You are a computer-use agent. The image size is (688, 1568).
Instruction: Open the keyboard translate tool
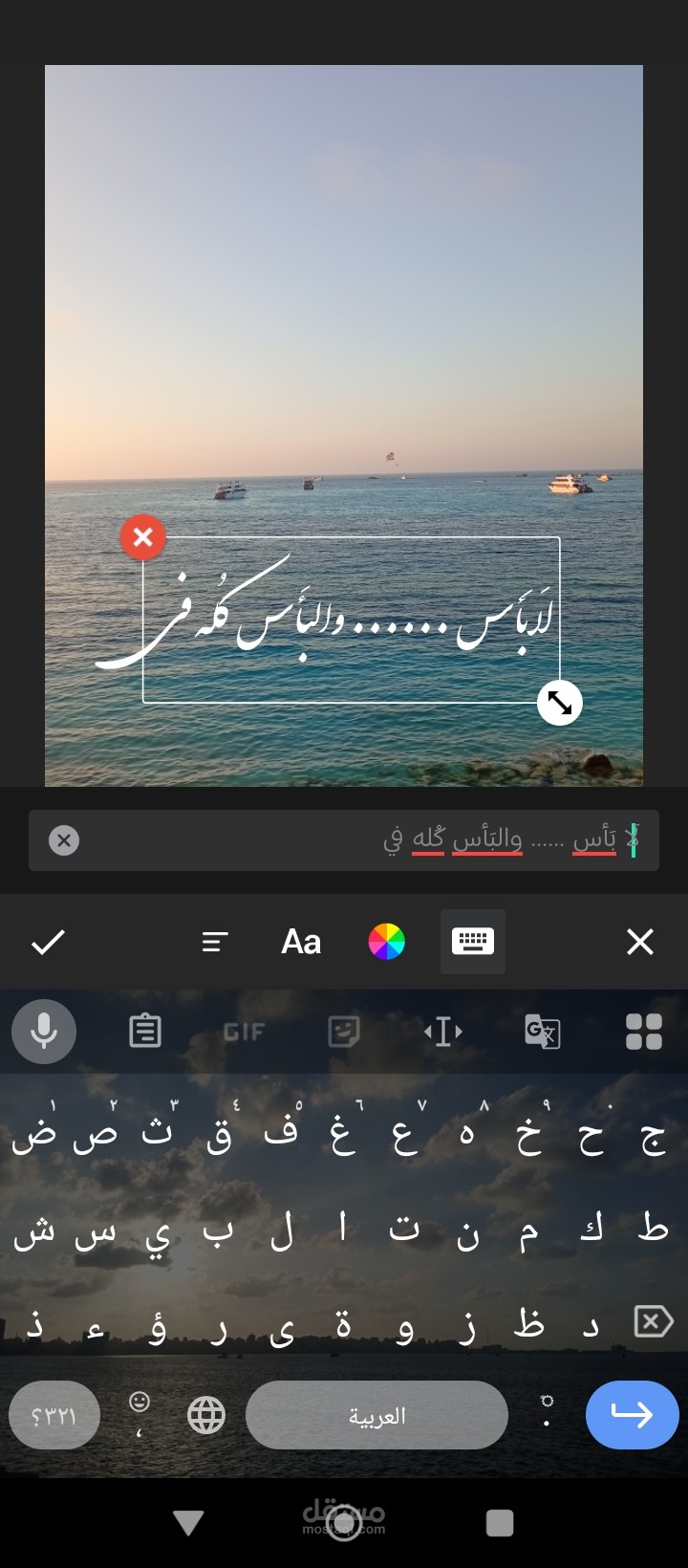coord(543,1032)
